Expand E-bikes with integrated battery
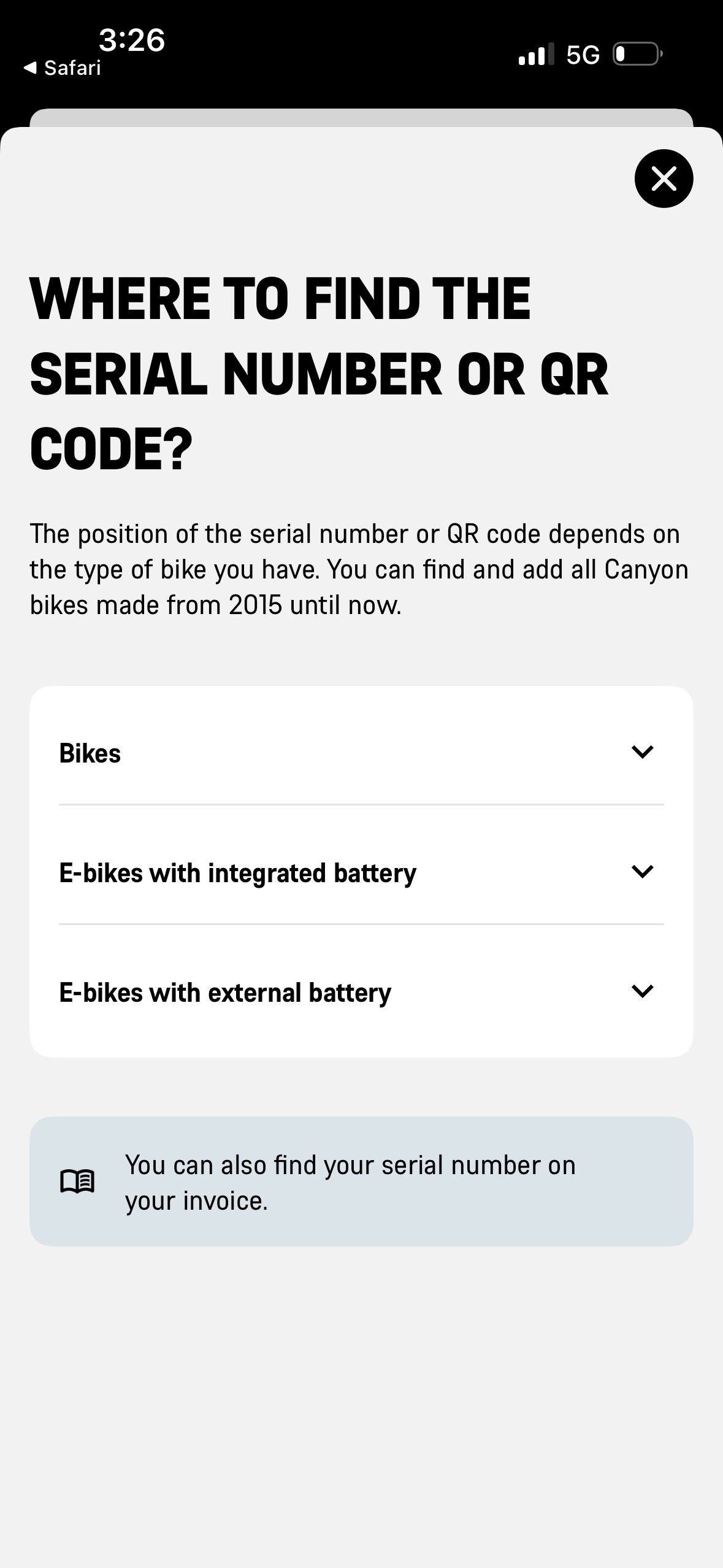 pyautogui.click(x=361, y=872)
